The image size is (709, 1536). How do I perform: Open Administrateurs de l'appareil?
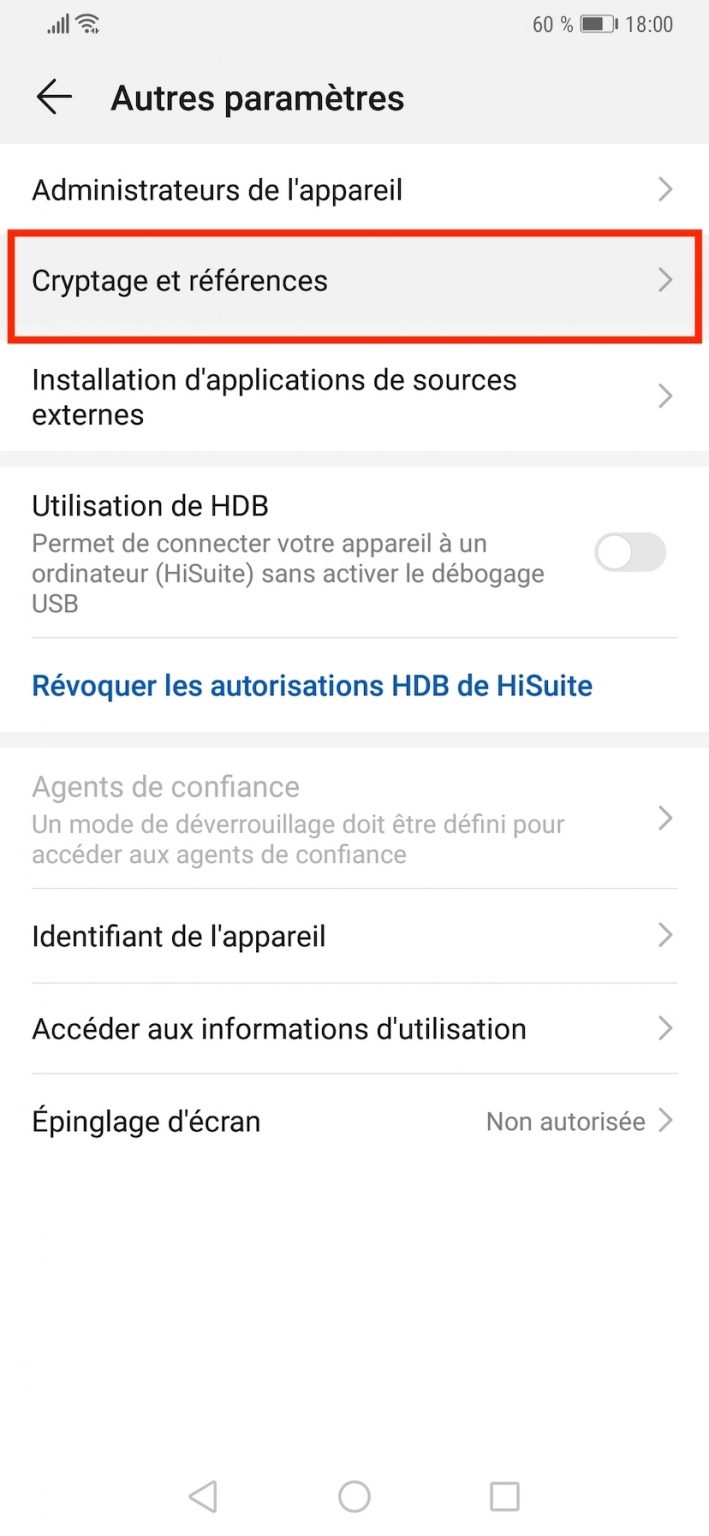coord(353,190)
